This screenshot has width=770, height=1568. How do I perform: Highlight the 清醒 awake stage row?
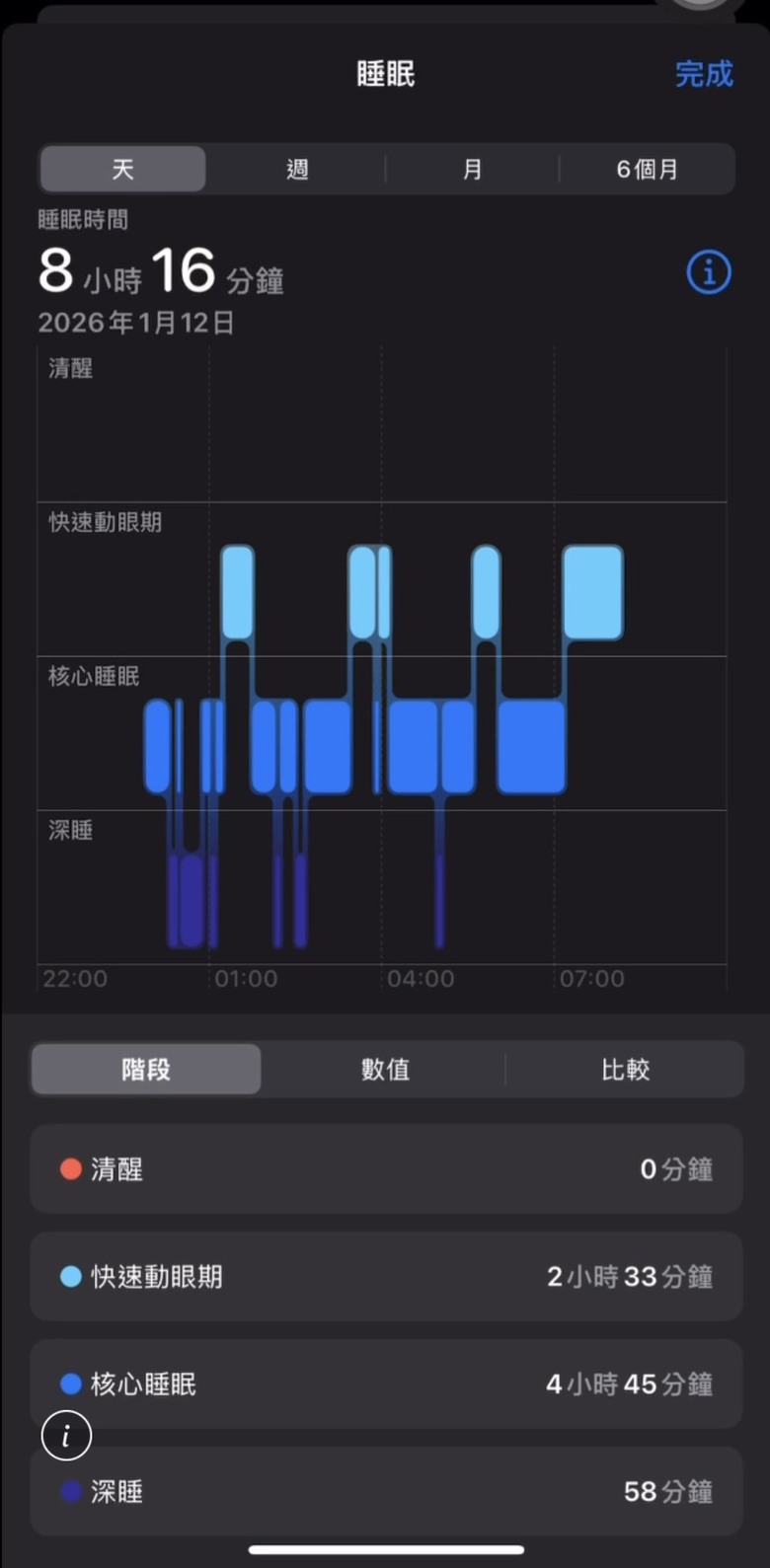tap(386, 1169)
